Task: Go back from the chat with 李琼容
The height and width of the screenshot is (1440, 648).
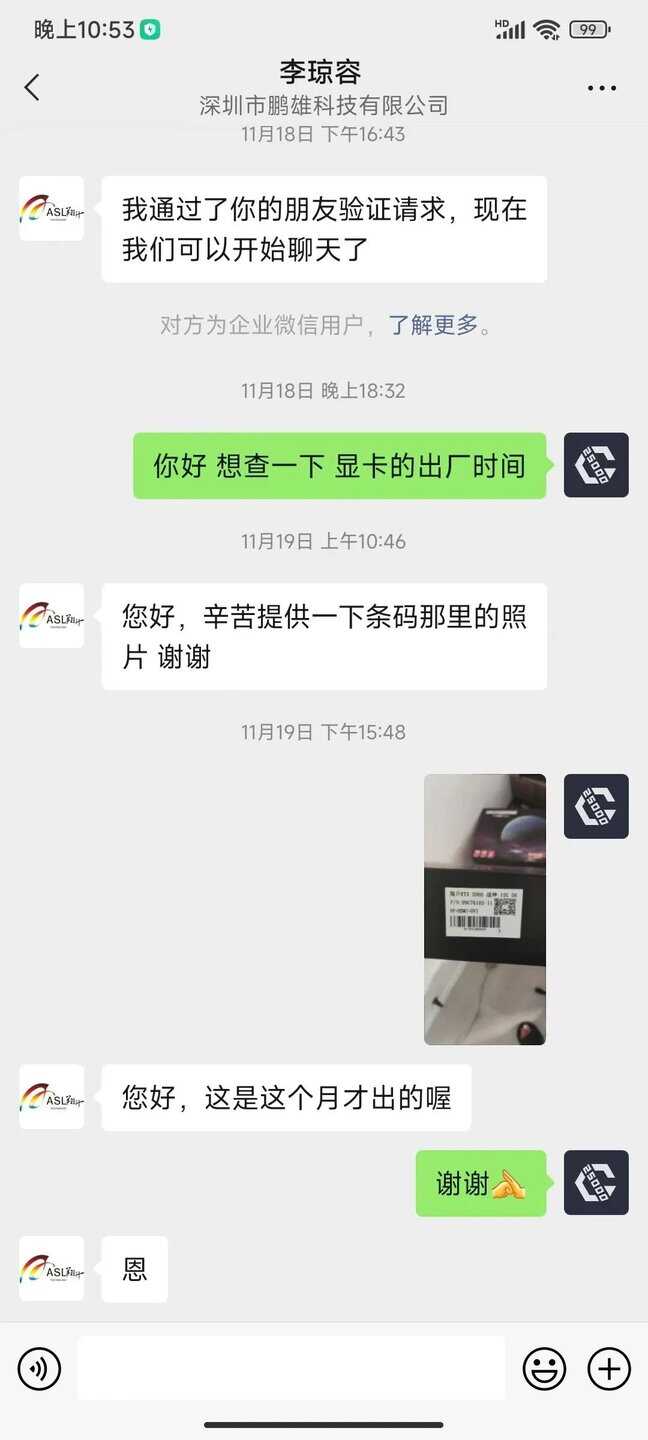Action: pyautogui.click(x=32, y=88)
